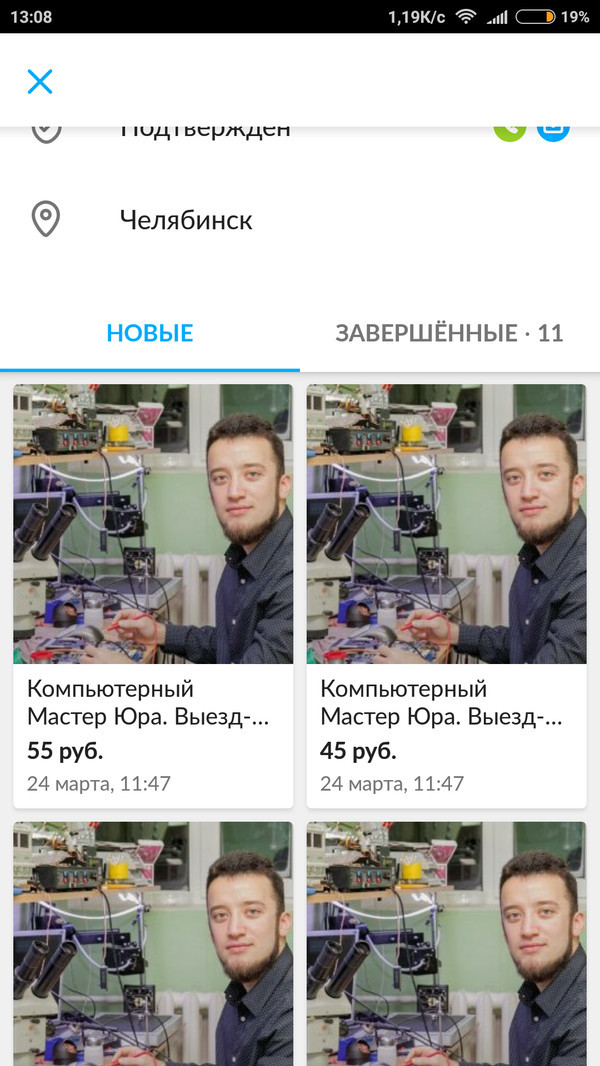
Task: Open the Компьютерный Мастер Юра listing for 45 руб.
Action: click(x=446, y=595)
